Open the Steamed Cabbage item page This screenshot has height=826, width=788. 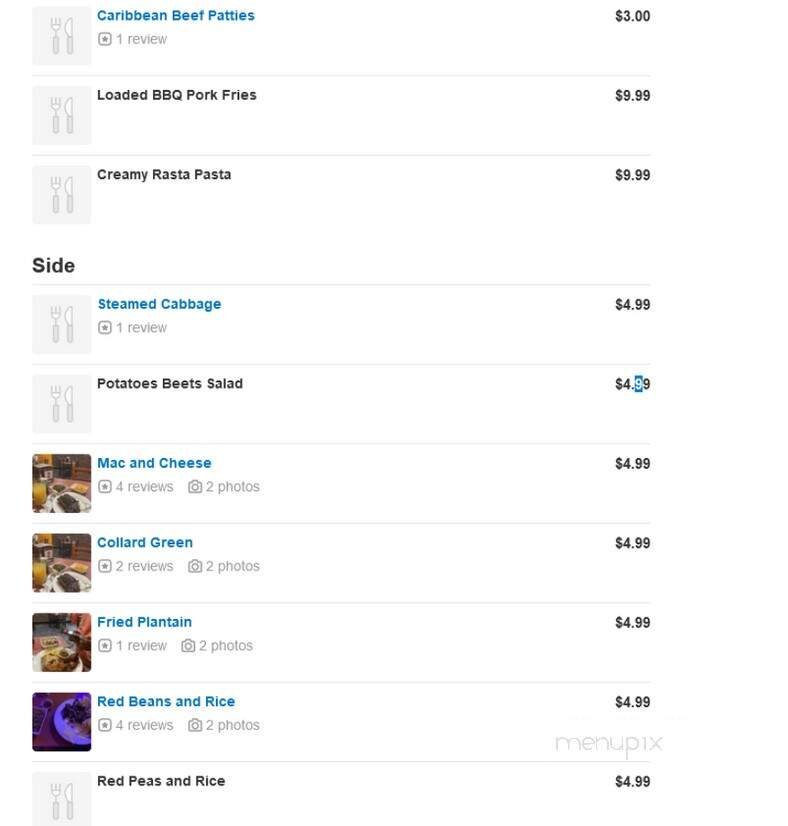click(x=159, y=304)
